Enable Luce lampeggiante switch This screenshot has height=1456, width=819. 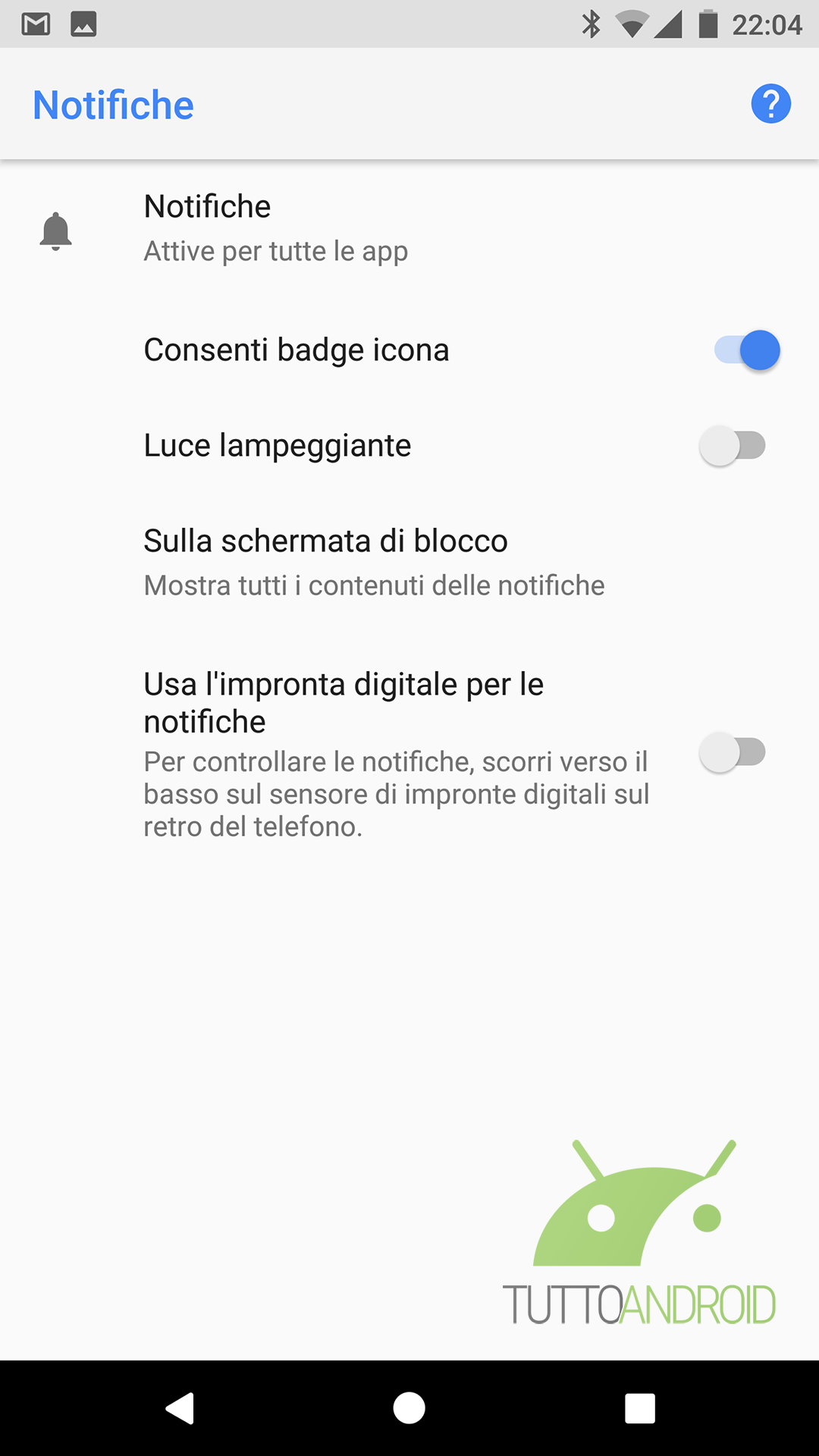click(733, 446)
